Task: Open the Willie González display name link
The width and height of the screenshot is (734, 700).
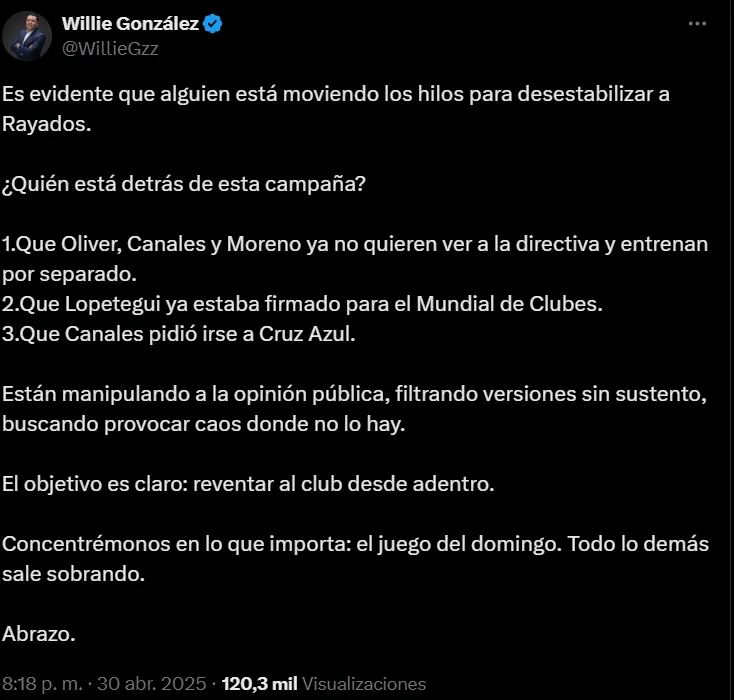Action: point(129,24)
